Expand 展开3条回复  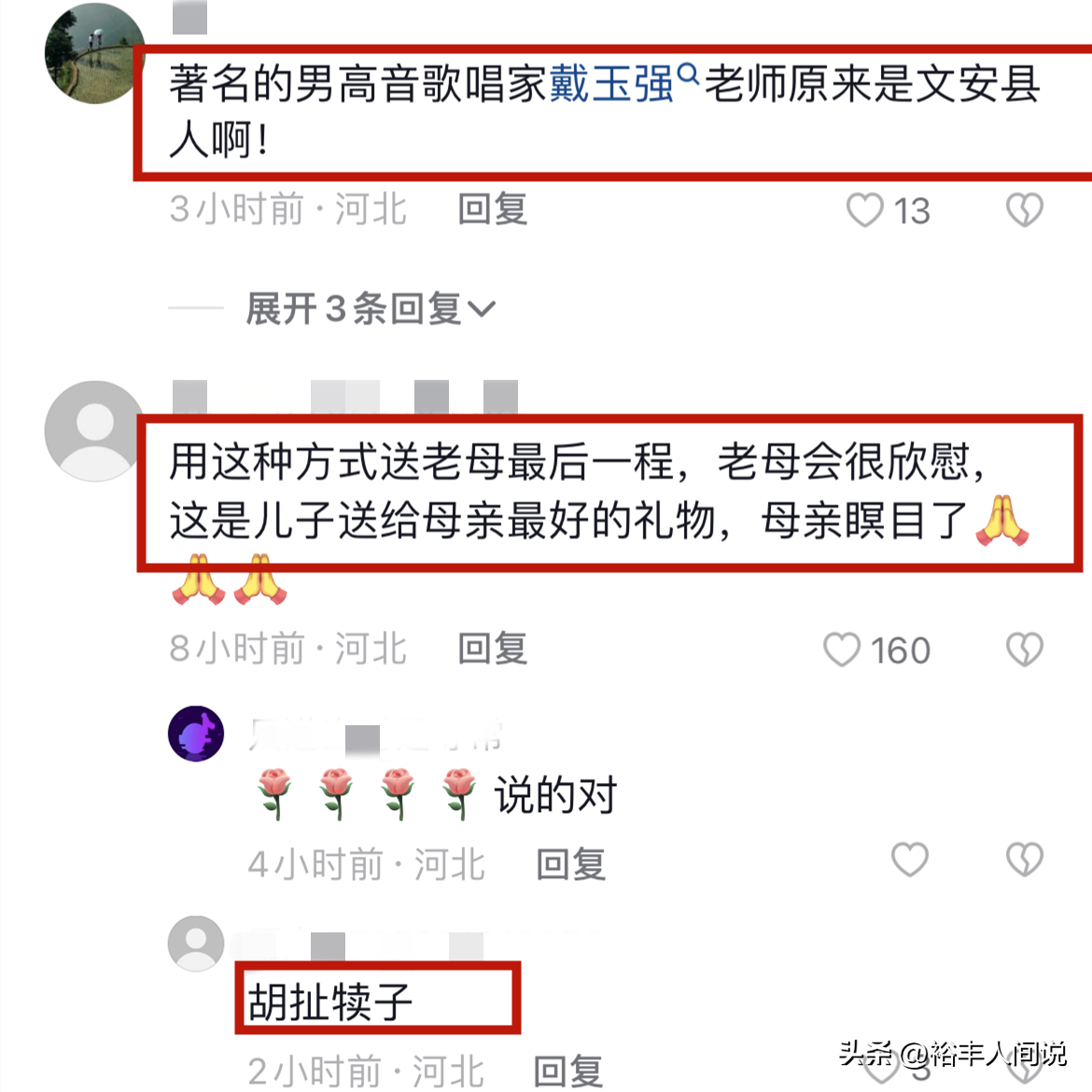tap(371, 309)
